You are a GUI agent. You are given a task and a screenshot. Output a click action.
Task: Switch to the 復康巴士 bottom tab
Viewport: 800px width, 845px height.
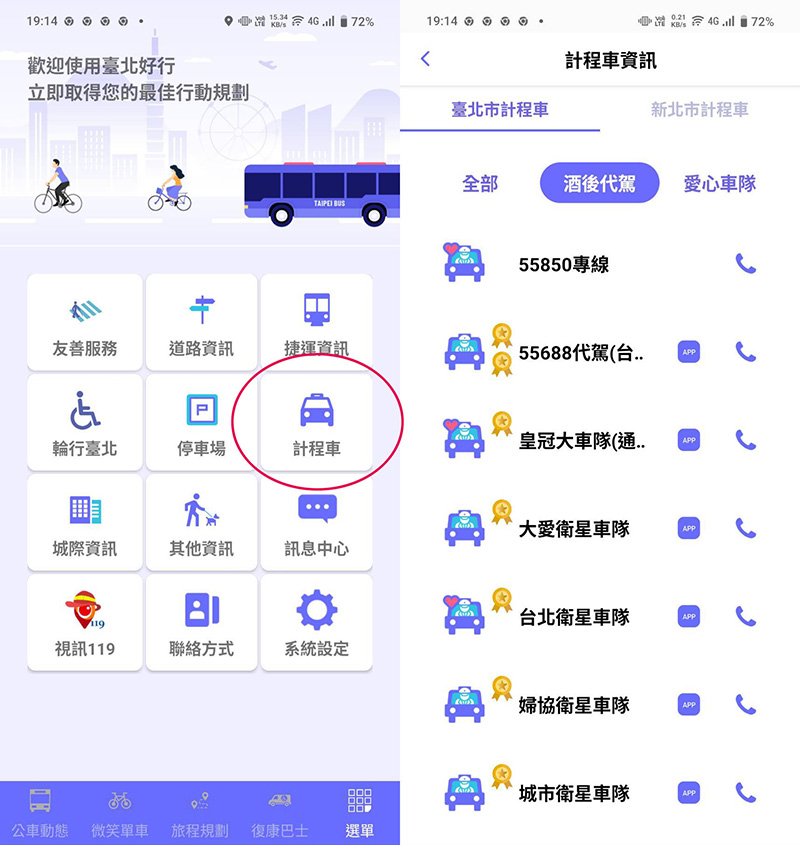click(x=280, y=812)
